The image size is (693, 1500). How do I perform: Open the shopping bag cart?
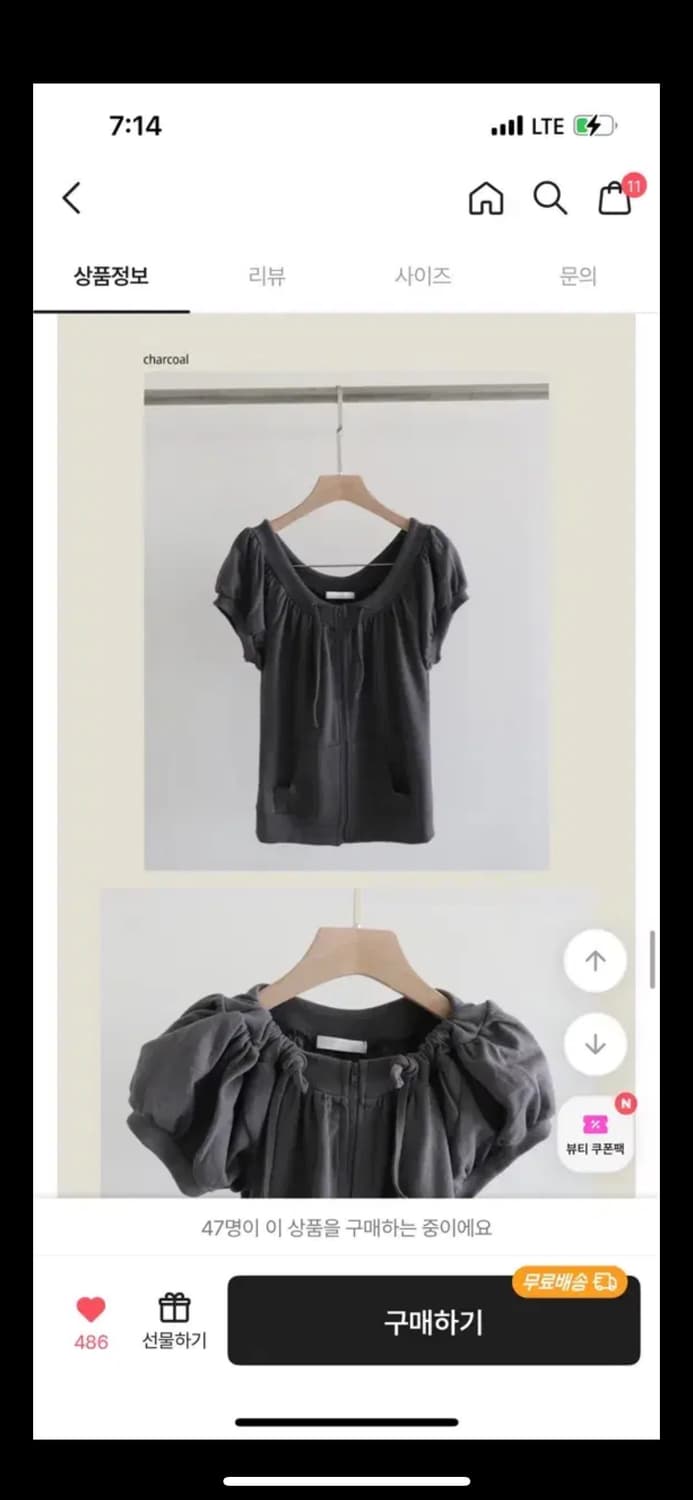615,198
